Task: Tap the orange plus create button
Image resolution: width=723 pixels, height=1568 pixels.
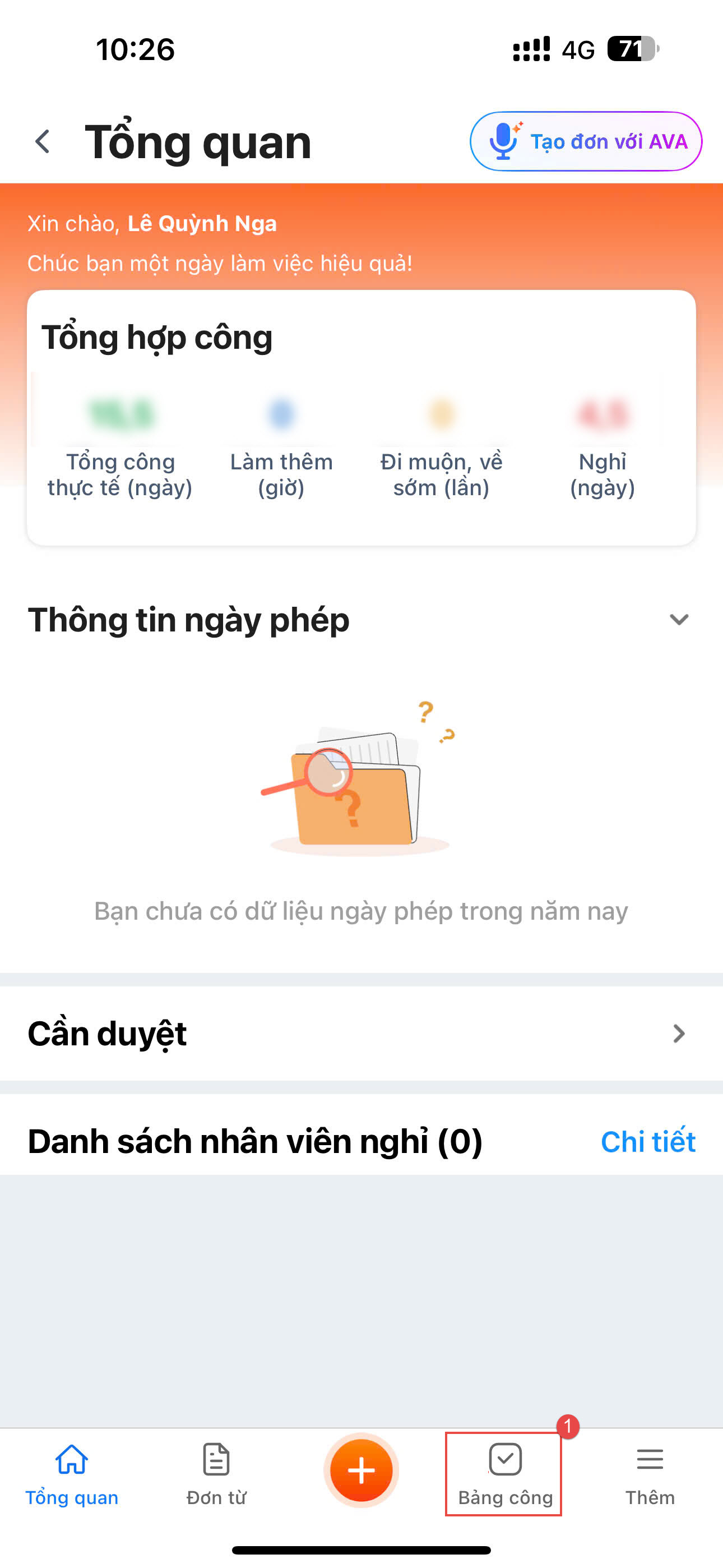Action: click(x=361, y=1470)
